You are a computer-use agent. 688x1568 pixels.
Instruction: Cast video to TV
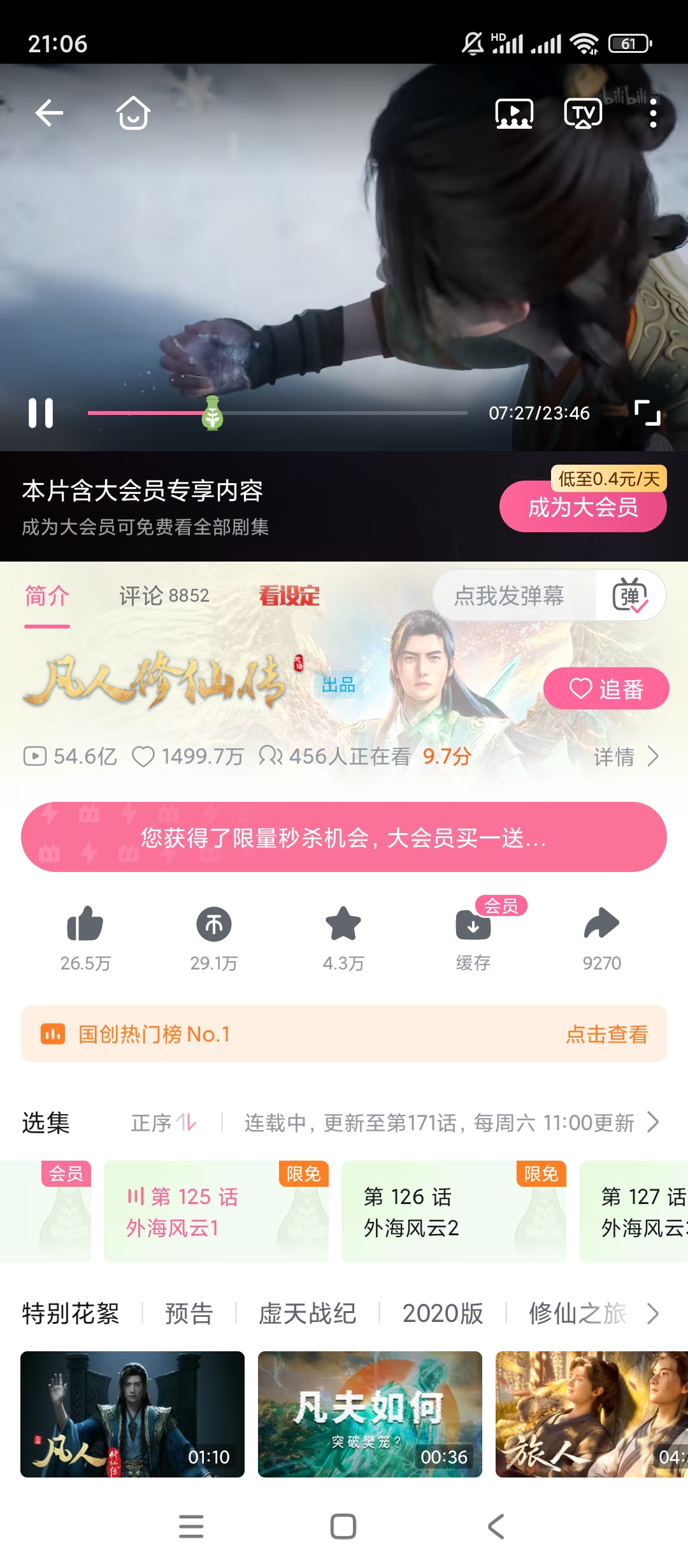pos(583,113)
